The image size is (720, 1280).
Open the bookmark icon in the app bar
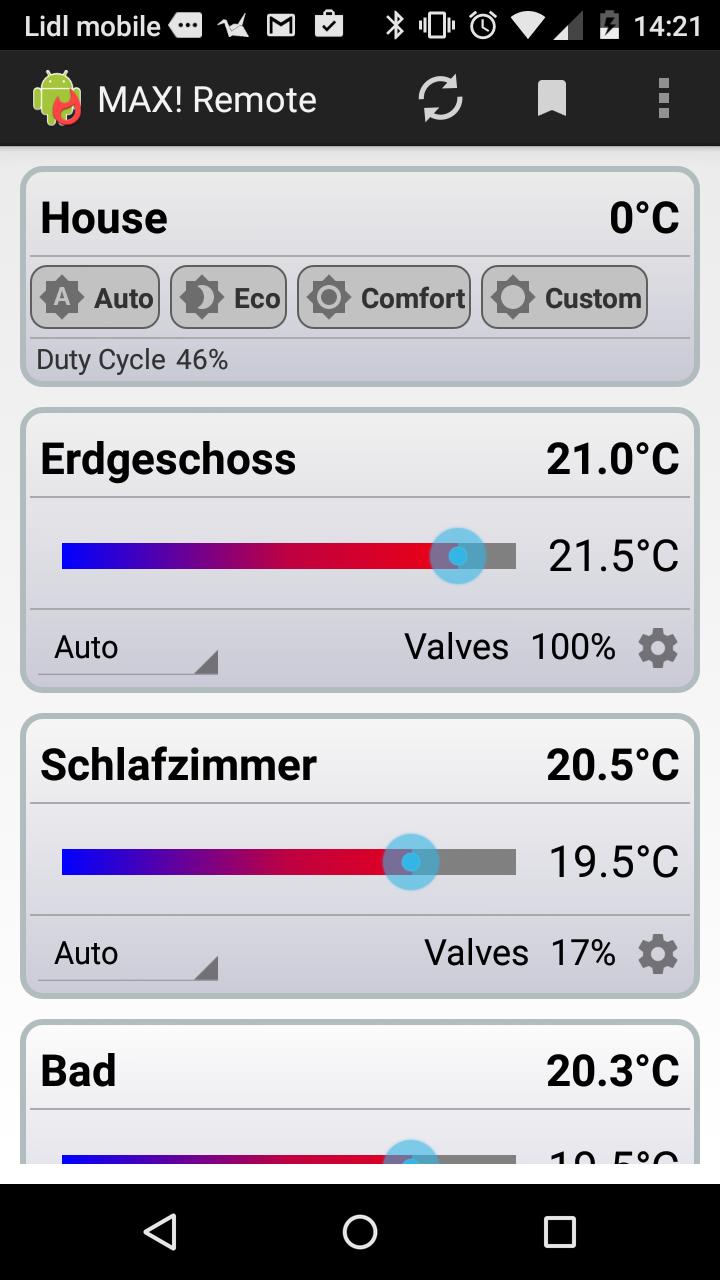click(552, 99)
